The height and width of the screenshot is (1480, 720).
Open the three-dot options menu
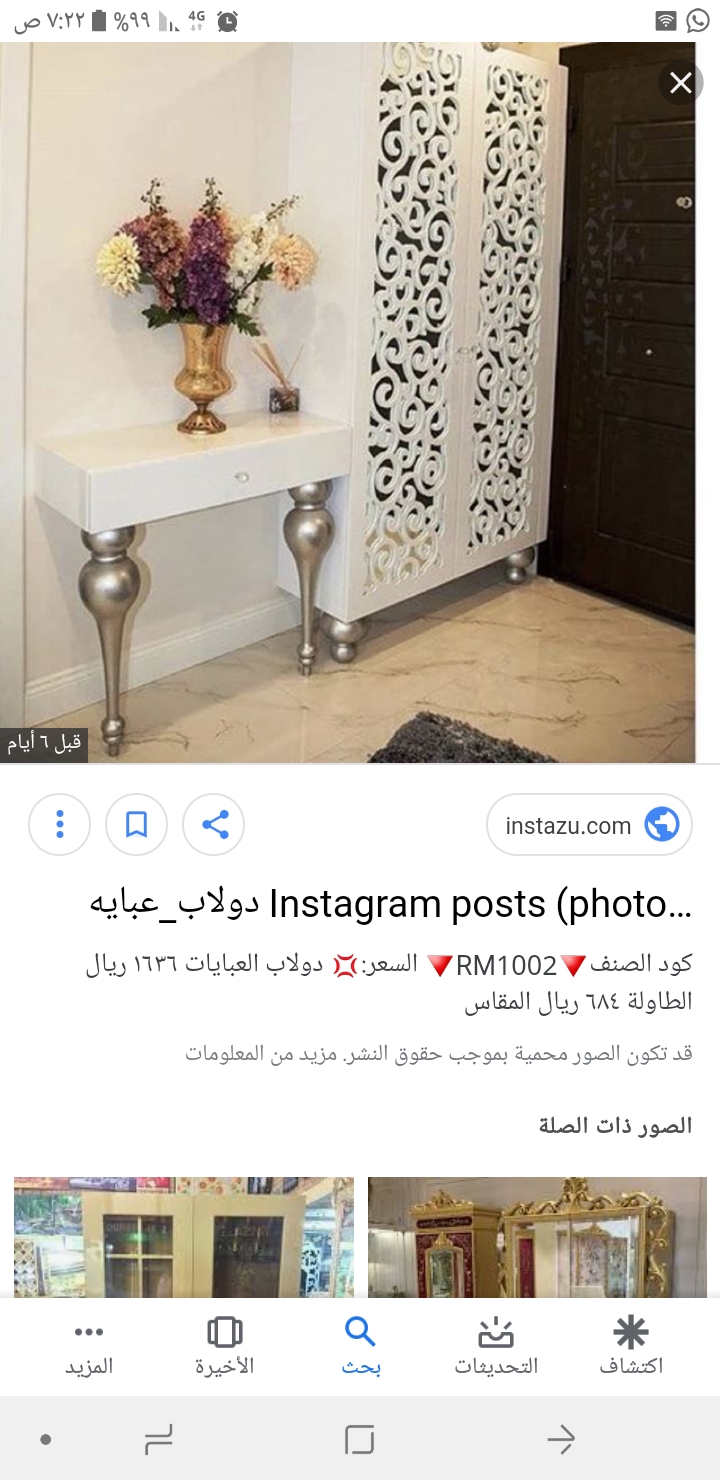[60, 825]
